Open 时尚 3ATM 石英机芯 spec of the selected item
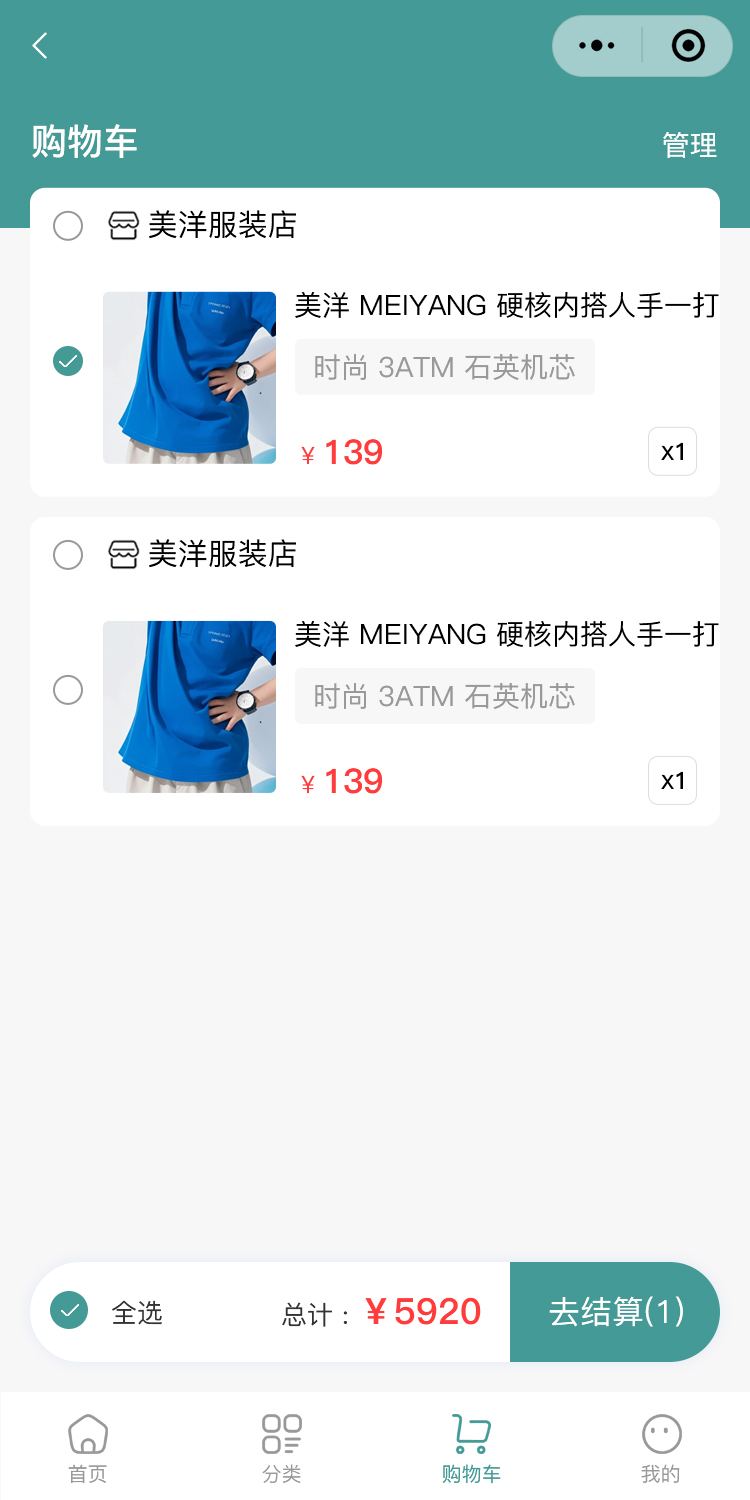This screenshot has width=750, height=1500. pos(444,367)
